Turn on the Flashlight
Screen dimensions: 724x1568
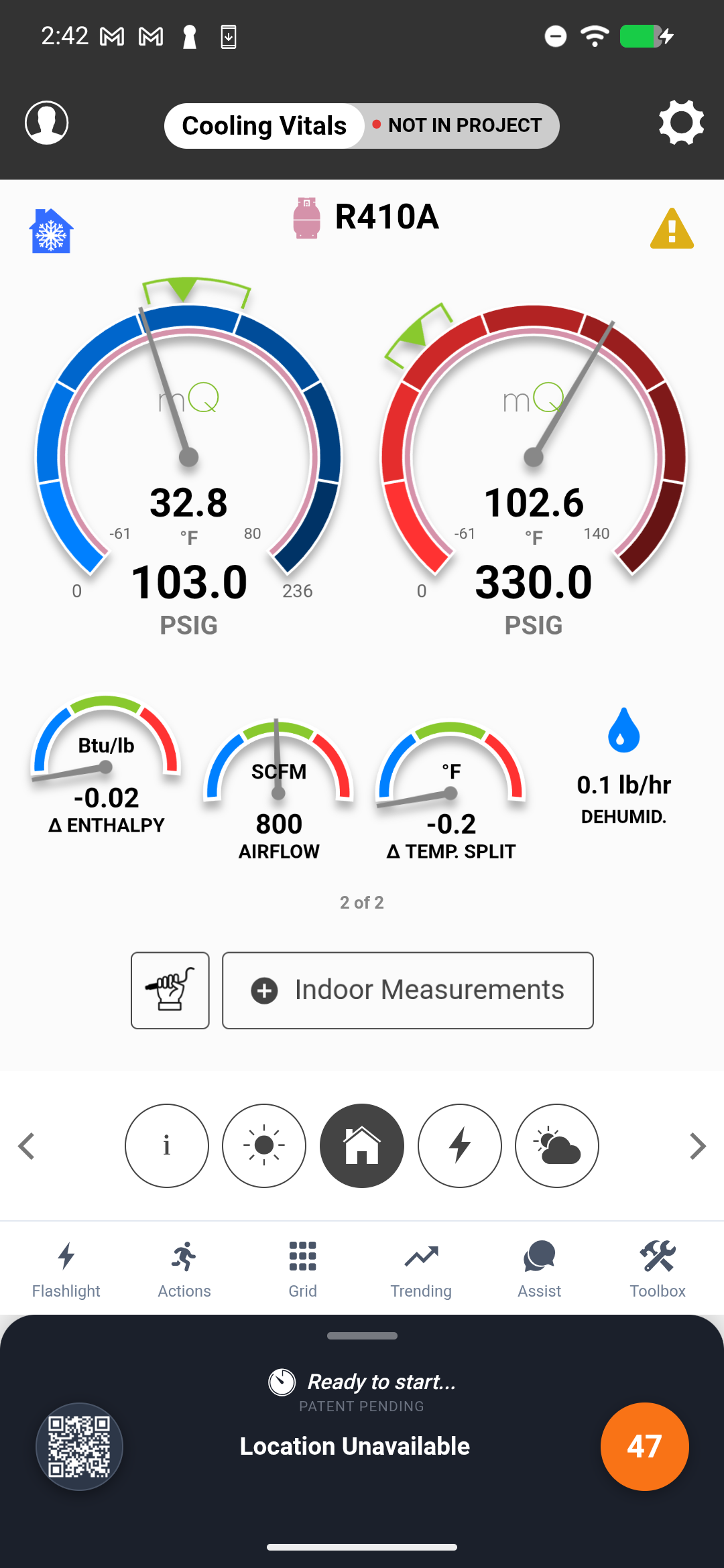66,1267
